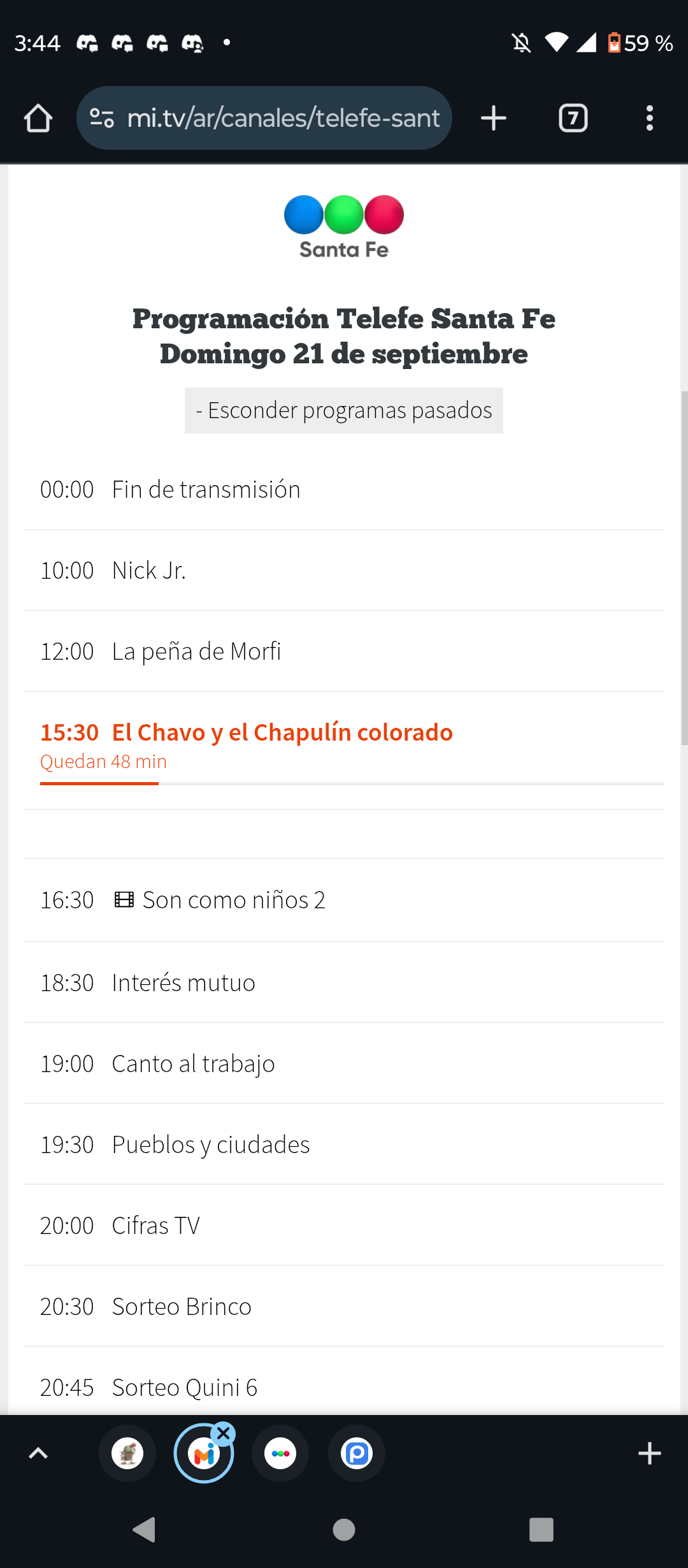This screenshot has height=1568, width=688.
Task: Select the Interés mutuo program
Action: click(183, 983)
